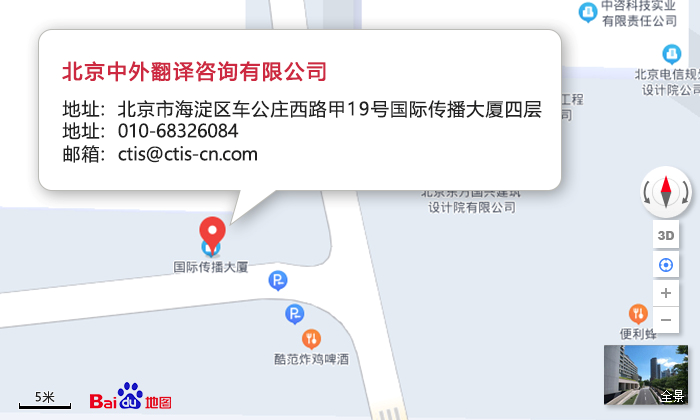The width and height of the screenshot is (700, 420).
Task: Locate my current position
Action: pos(666,265)
